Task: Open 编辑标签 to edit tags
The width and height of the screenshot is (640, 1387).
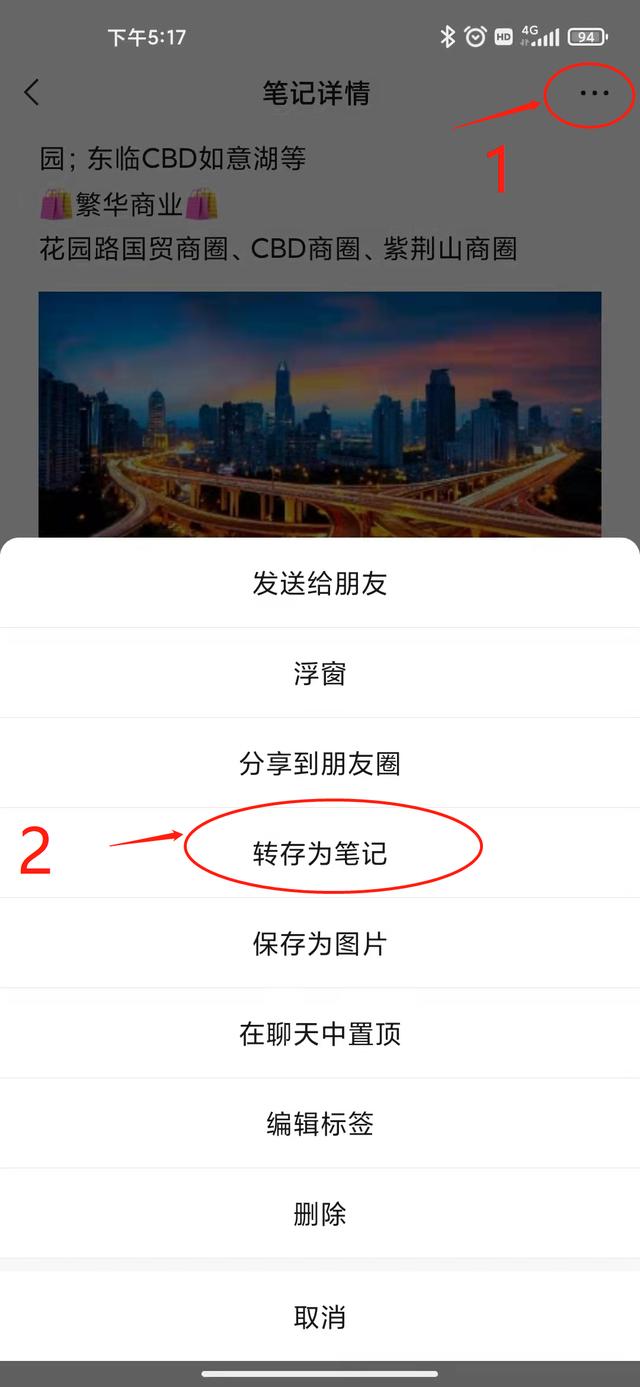Action: click(x=320, y=1123)
